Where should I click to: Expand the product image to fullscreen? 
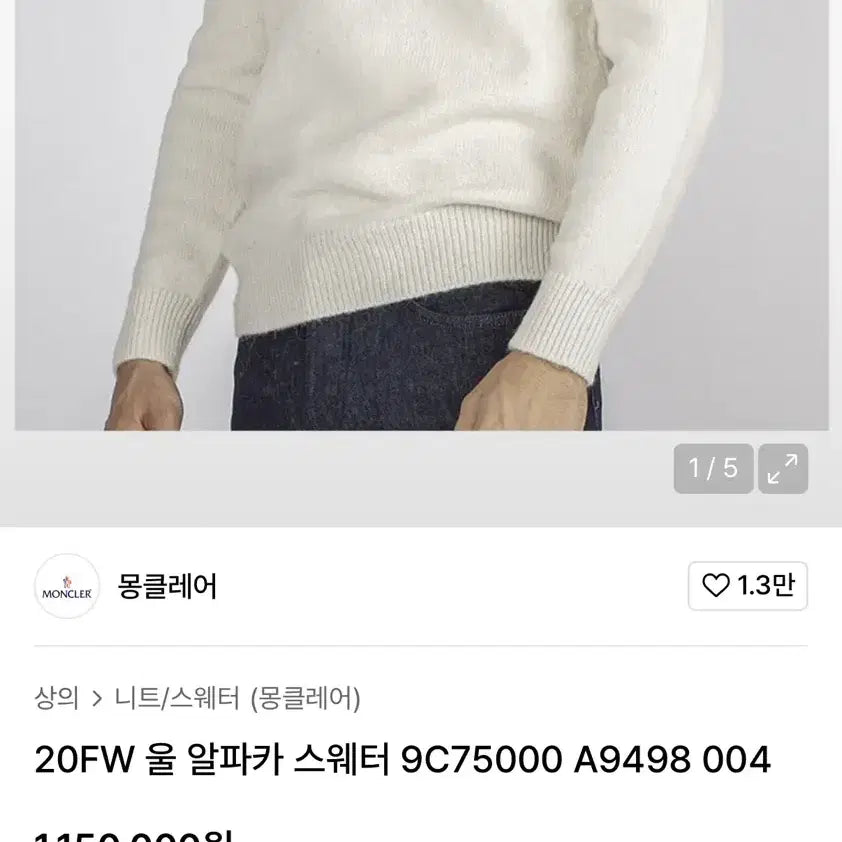point(782,468)
